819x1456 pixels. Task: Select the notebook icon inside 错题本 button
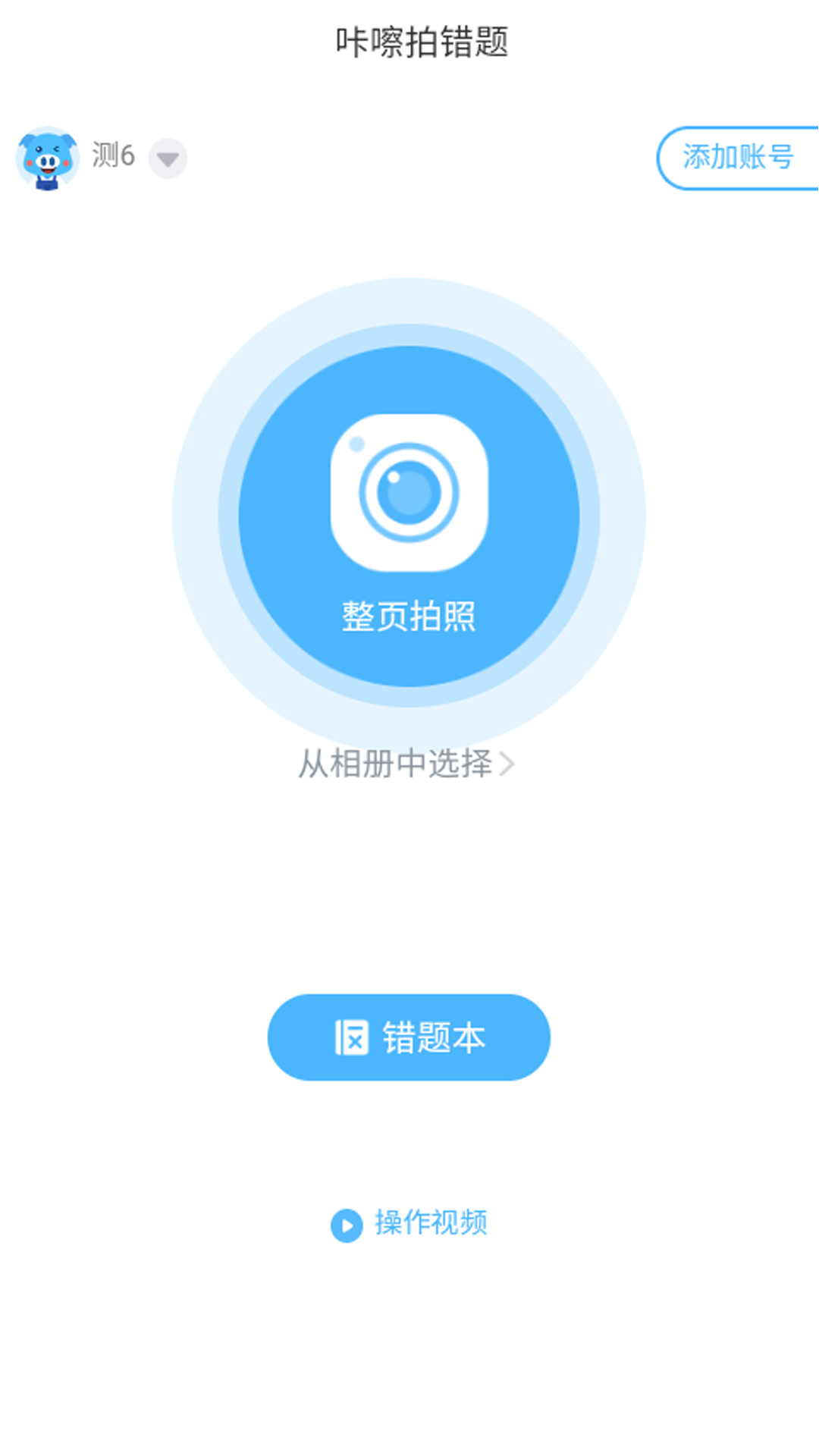(353, 1037)
